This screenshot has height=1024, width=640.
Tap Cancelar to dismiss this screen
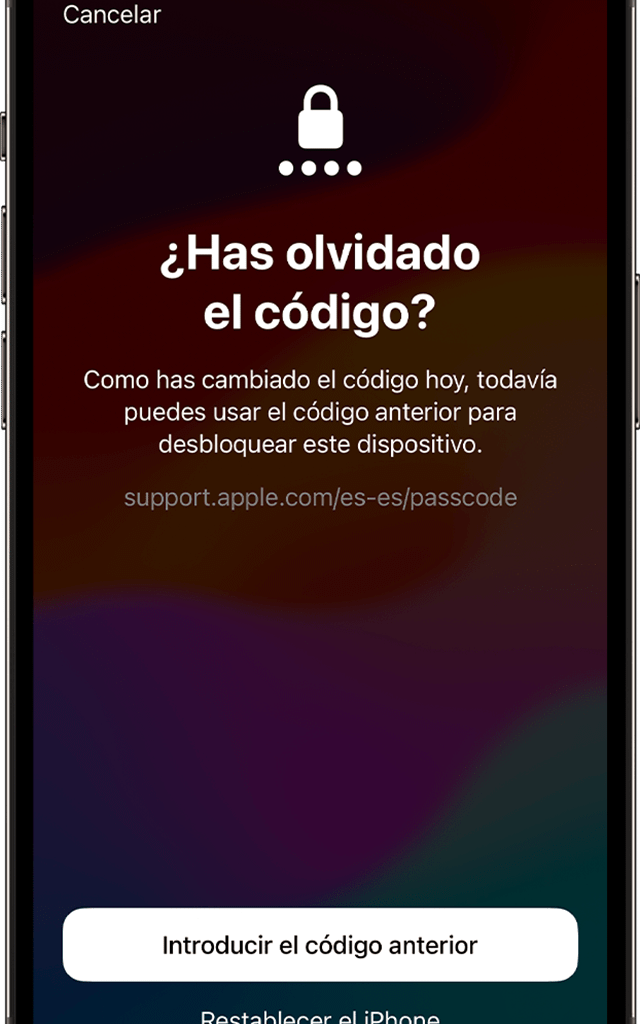click(111, 14)
